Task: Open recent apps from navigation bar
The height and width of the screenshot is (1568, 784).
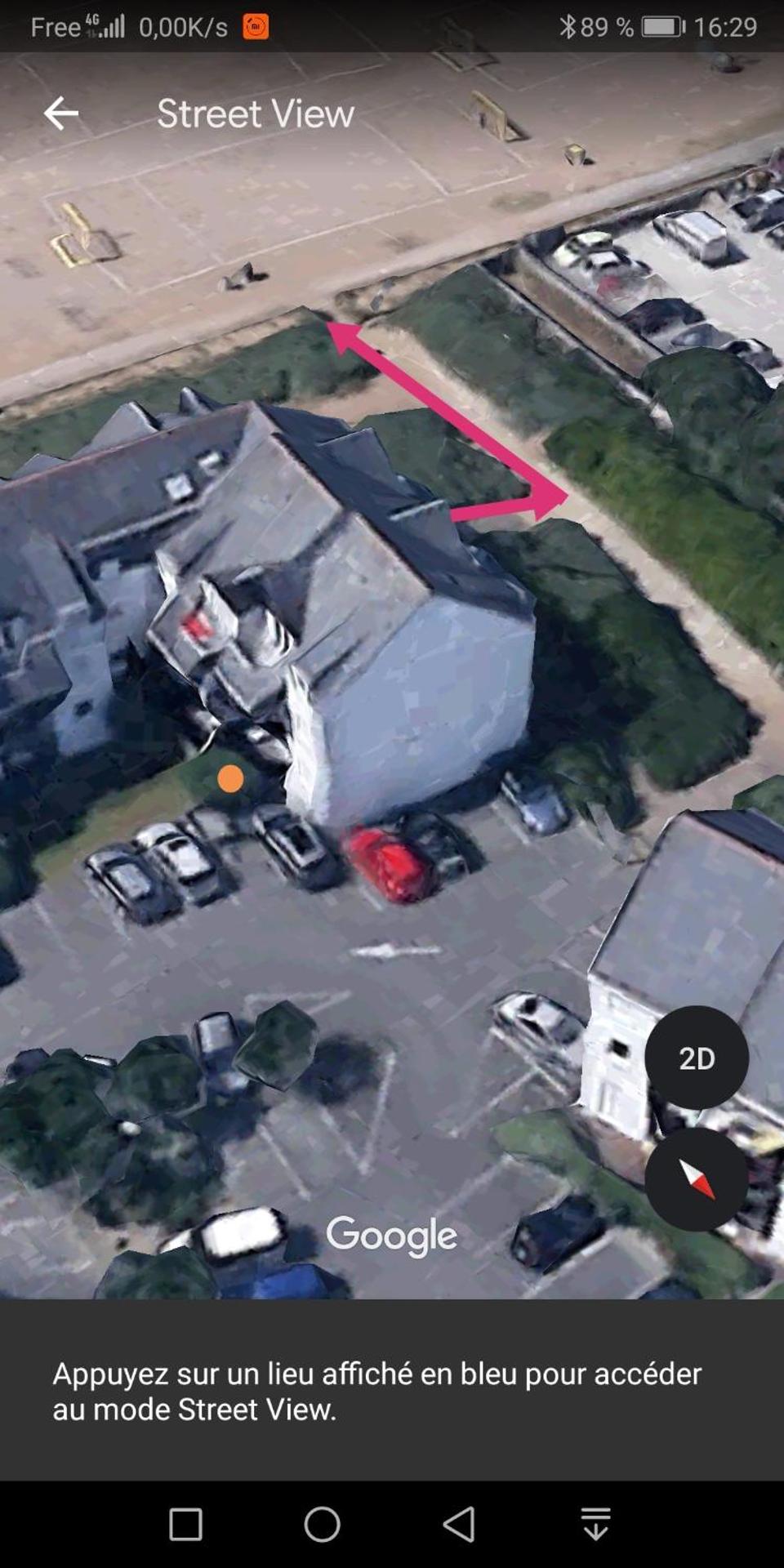Action: pyautogui.click(x=185, y=1524)
